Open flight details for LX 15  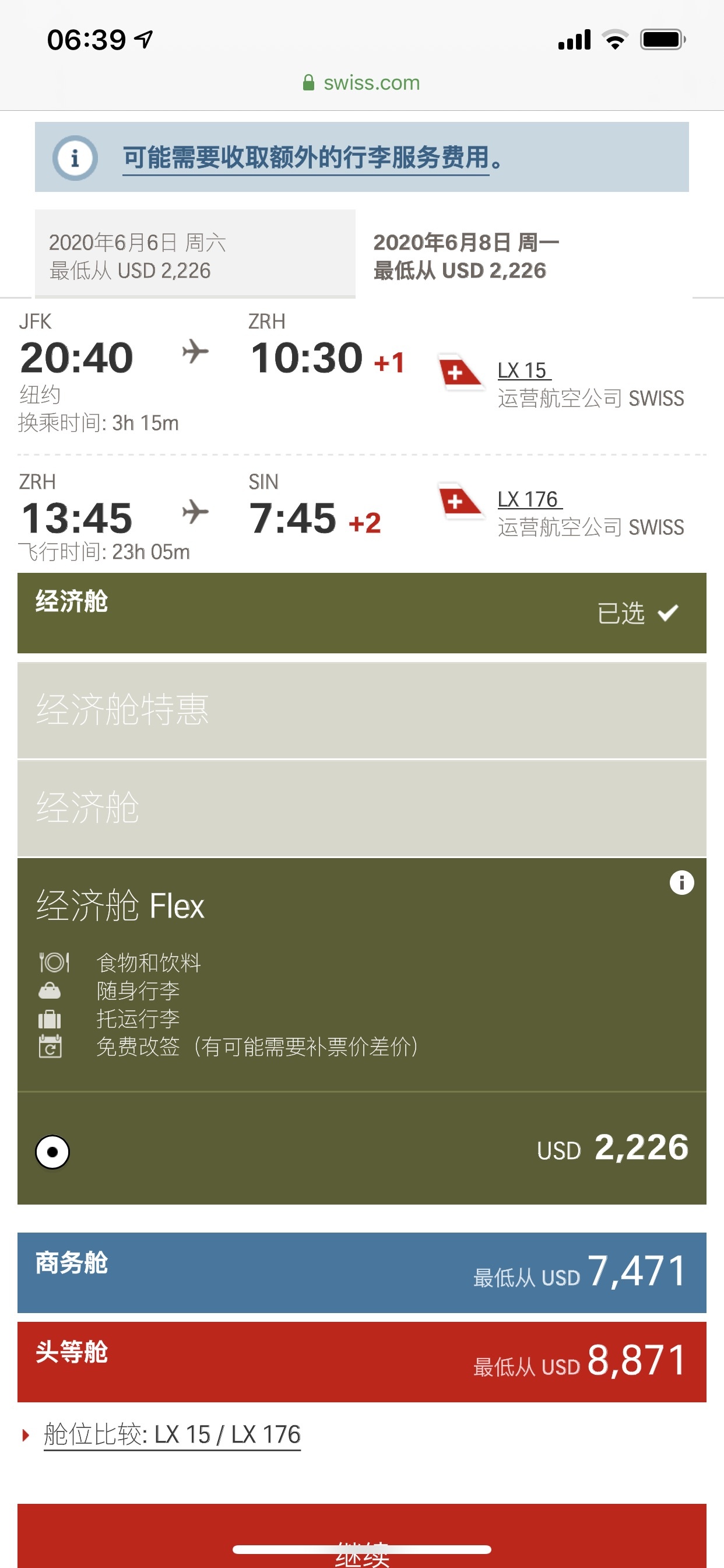click(x=523, y=370)
